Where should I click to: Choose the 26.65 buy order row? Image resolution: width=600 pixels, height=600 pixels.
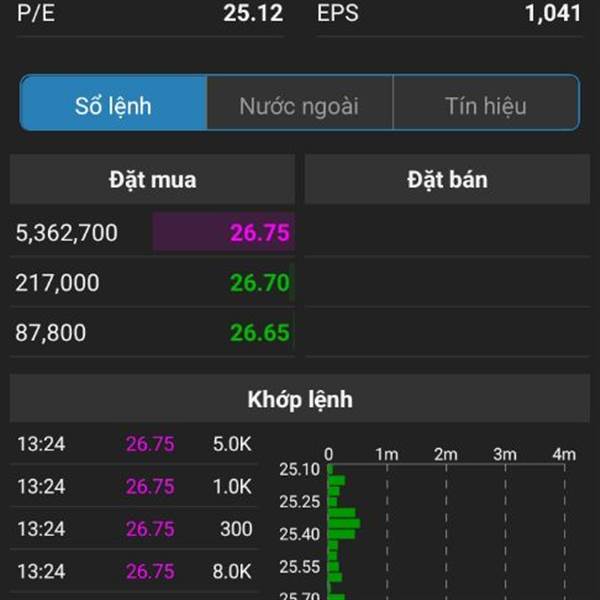(153, 333)
